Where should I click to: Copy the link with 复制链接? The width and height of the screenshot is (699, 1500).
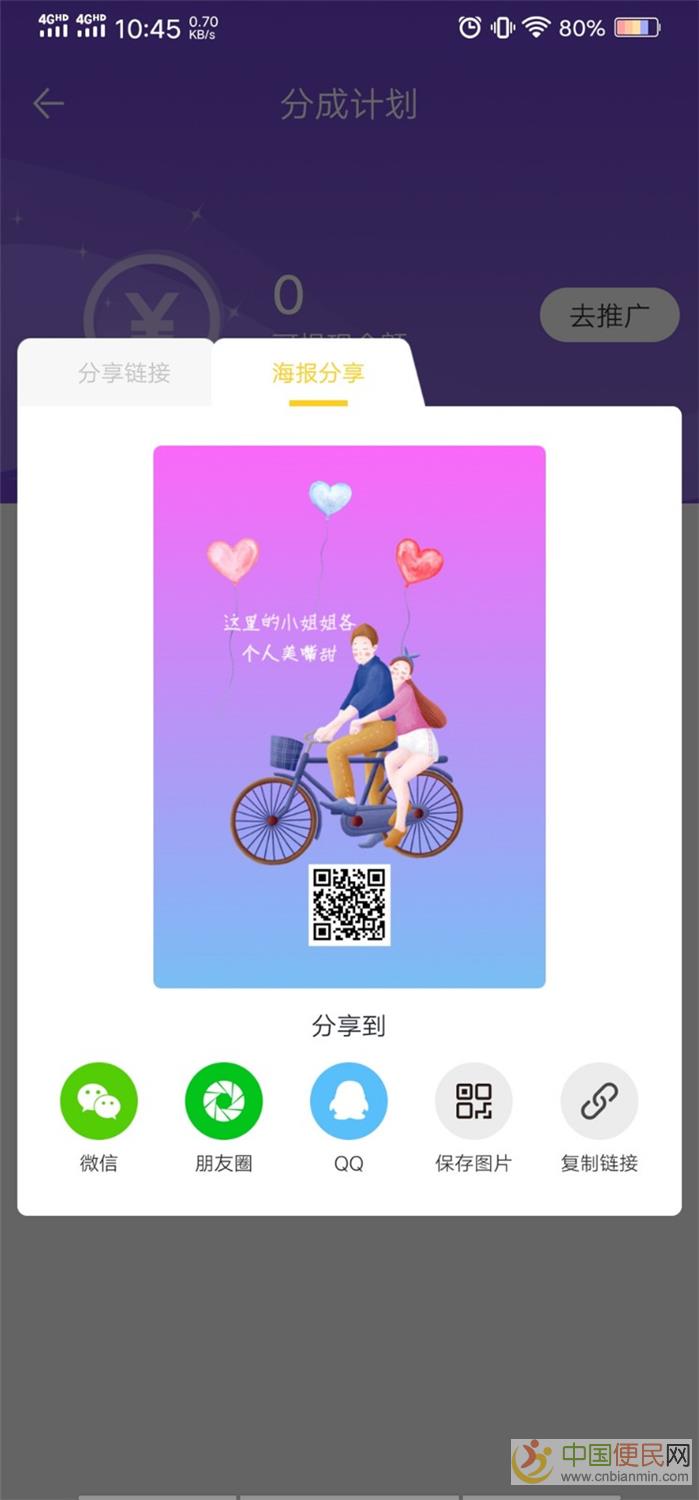599,1102
